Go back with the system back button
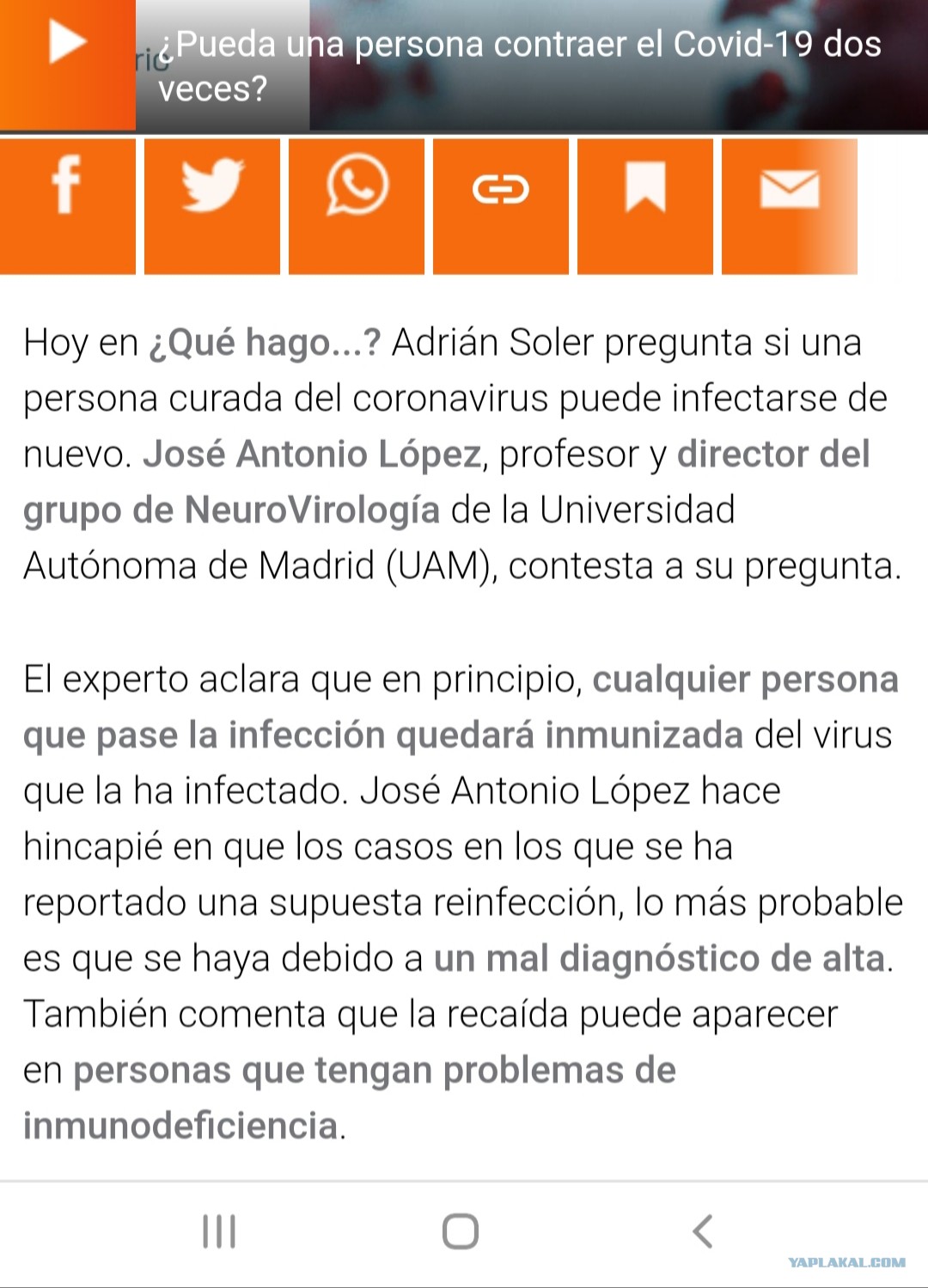This screenshot has width=928, height=1288. 703,1230
